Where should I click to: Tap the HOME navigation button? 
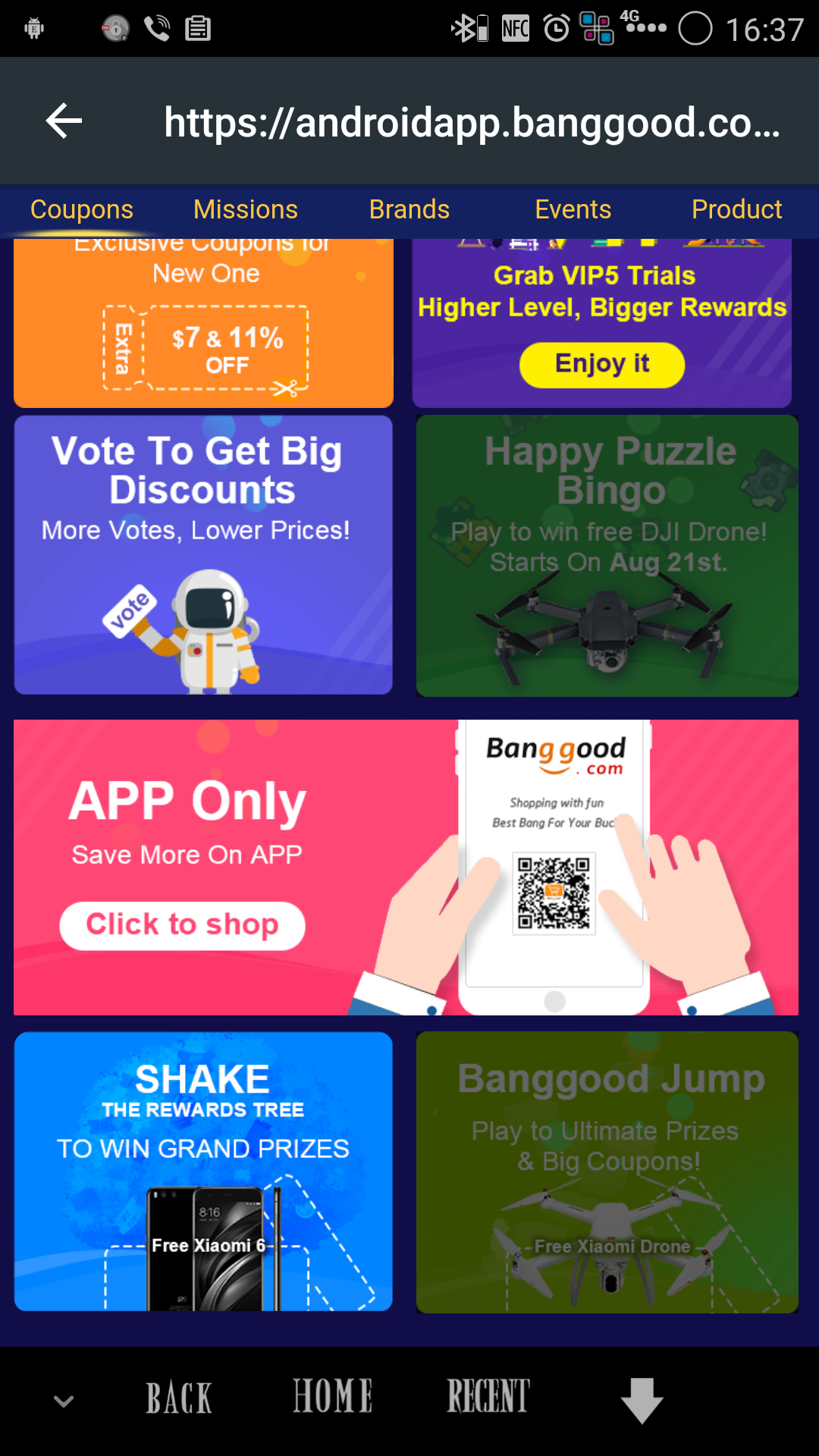[x=332, y=1397]
